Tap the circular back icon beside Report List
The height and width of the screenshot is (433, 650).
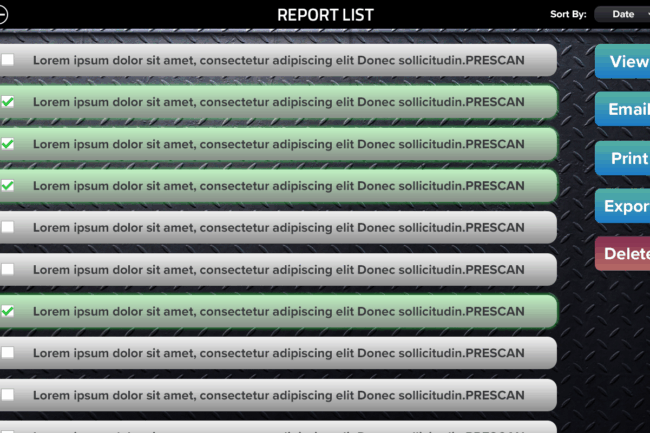(x=3, y=15)
